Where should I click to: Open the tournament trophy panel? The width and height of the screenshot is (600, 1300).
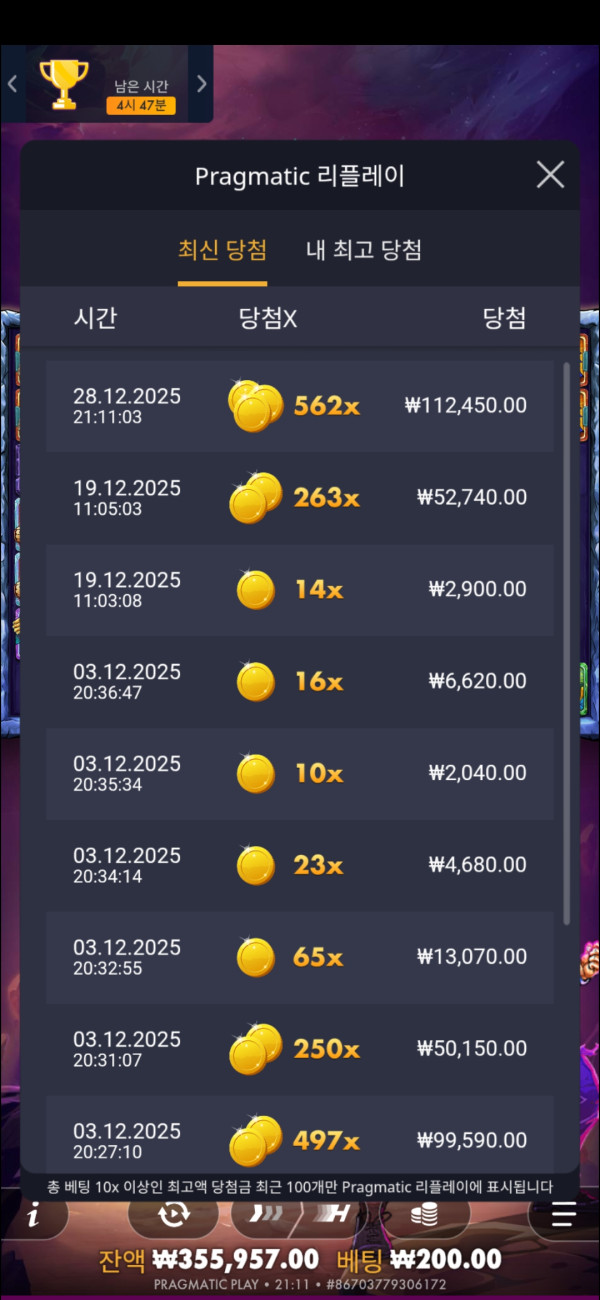pyautogui.click(x=63, y=84)
